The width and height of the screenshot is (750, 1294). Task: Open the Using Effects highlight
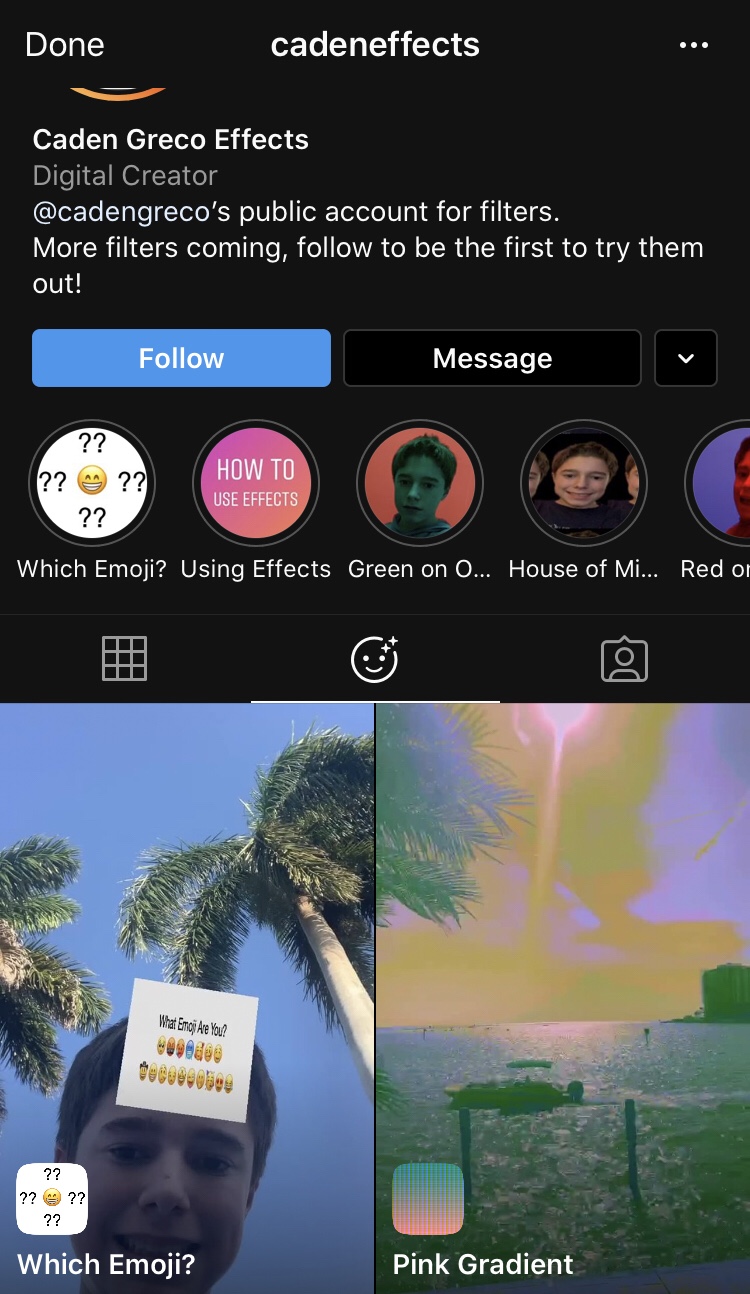(256, 483)
